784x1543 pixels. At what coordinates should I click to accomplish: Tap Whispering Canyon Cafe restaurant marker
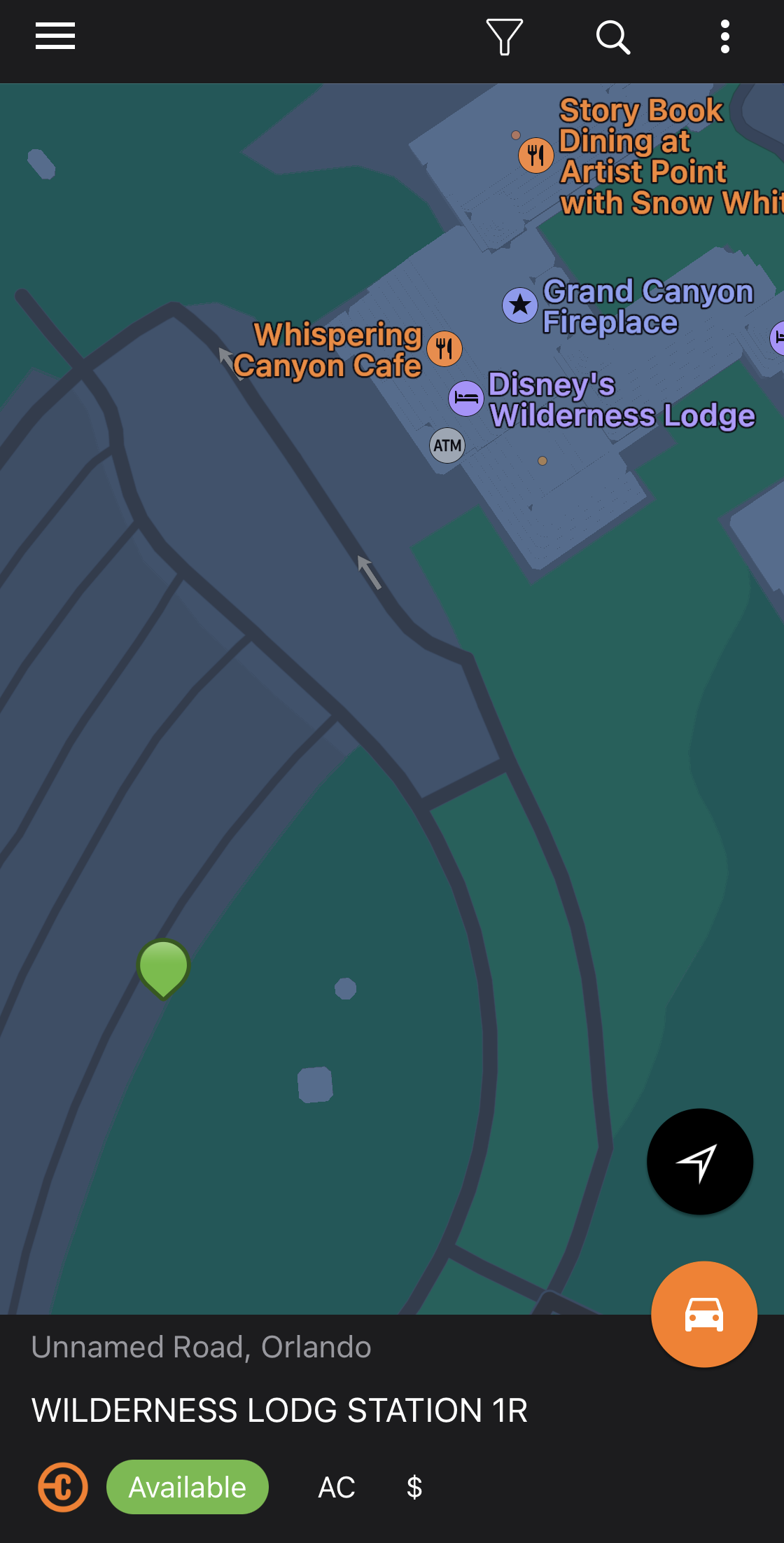coord(444,348)
